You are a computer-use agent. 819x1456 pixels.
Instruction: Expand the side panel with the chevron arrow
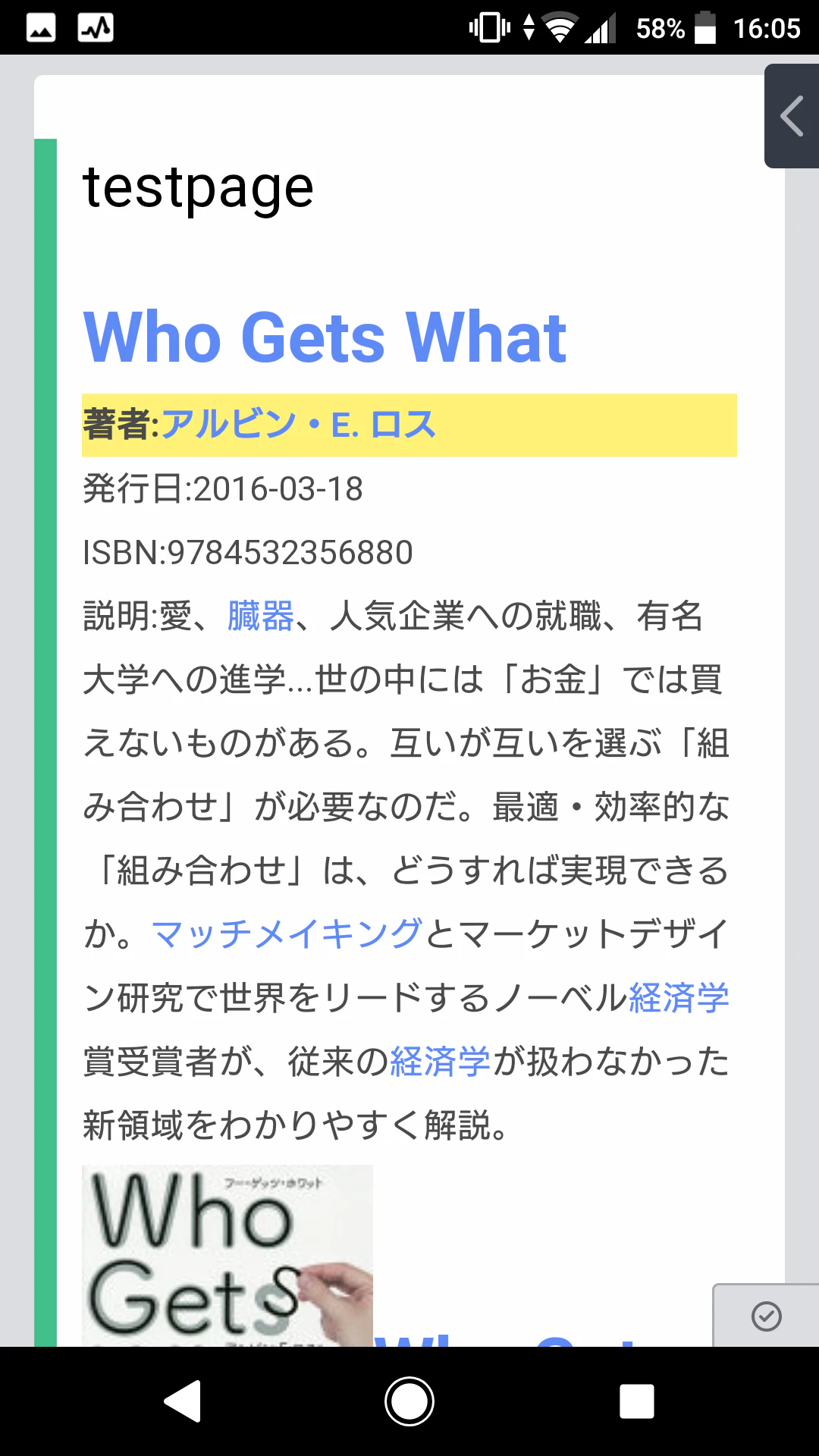(792, 116)
